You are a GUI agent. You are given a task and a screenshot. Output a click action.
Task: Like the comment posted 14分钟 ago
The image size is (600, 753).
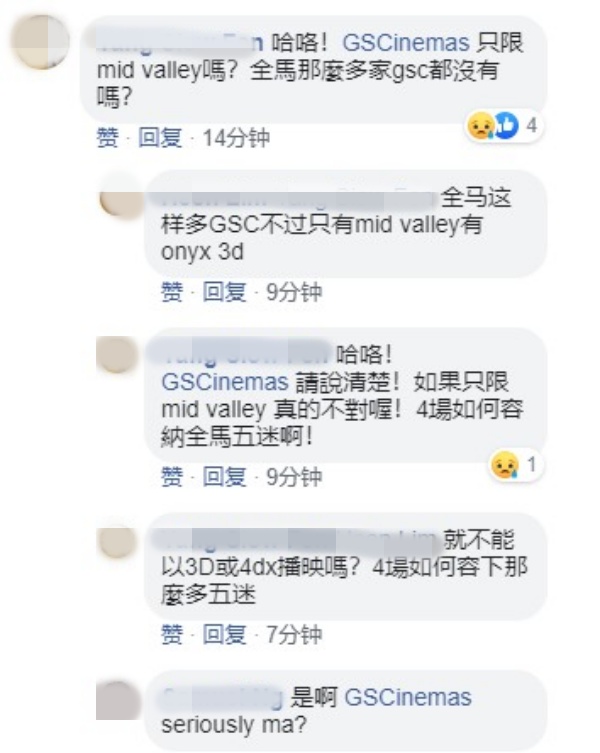tap(107, 138)
